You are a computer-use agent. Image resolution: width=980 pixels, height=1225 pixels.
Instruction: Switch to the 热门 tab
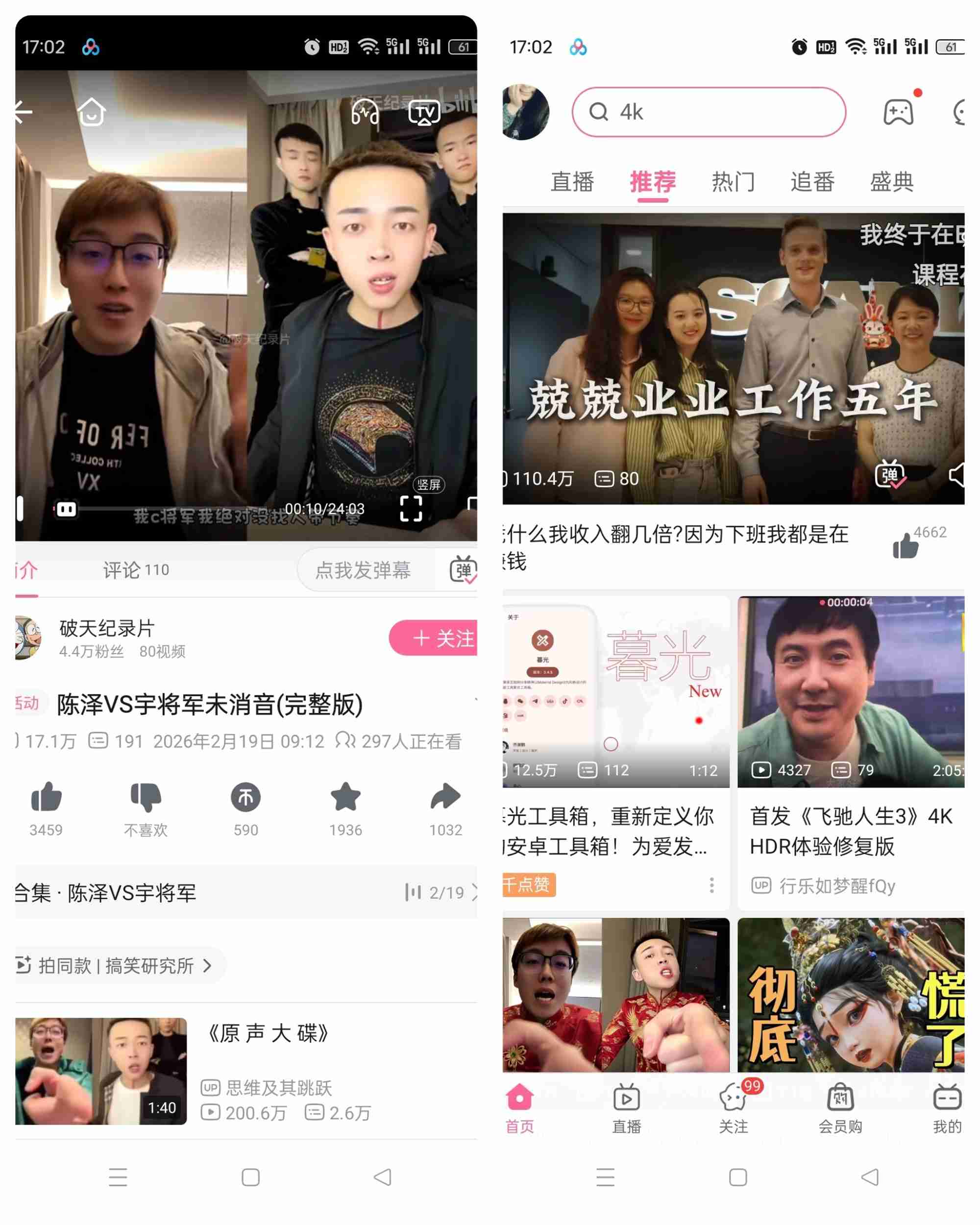coord(734,182)
